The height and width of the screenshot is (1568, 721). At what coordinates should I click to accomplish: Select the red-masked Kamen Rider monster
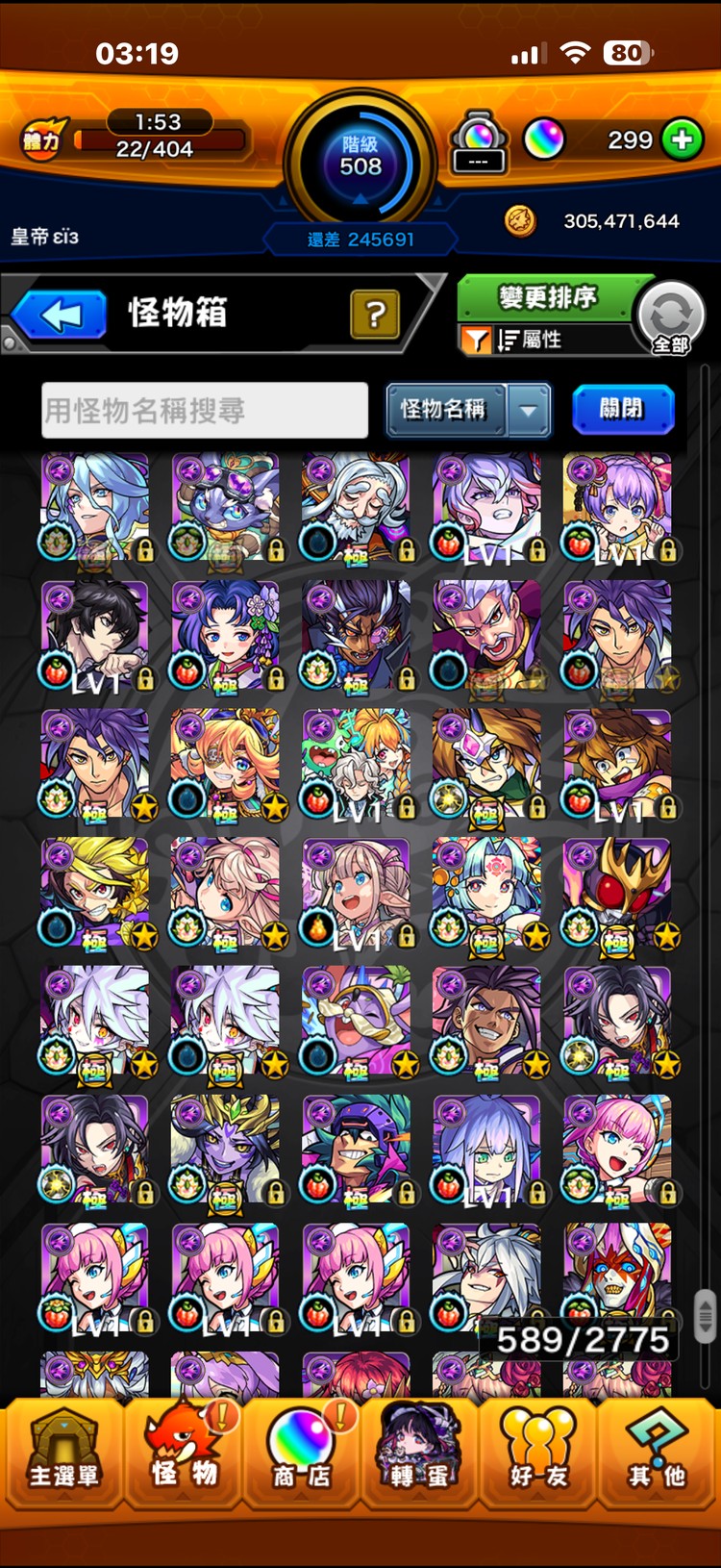(617, 893)
